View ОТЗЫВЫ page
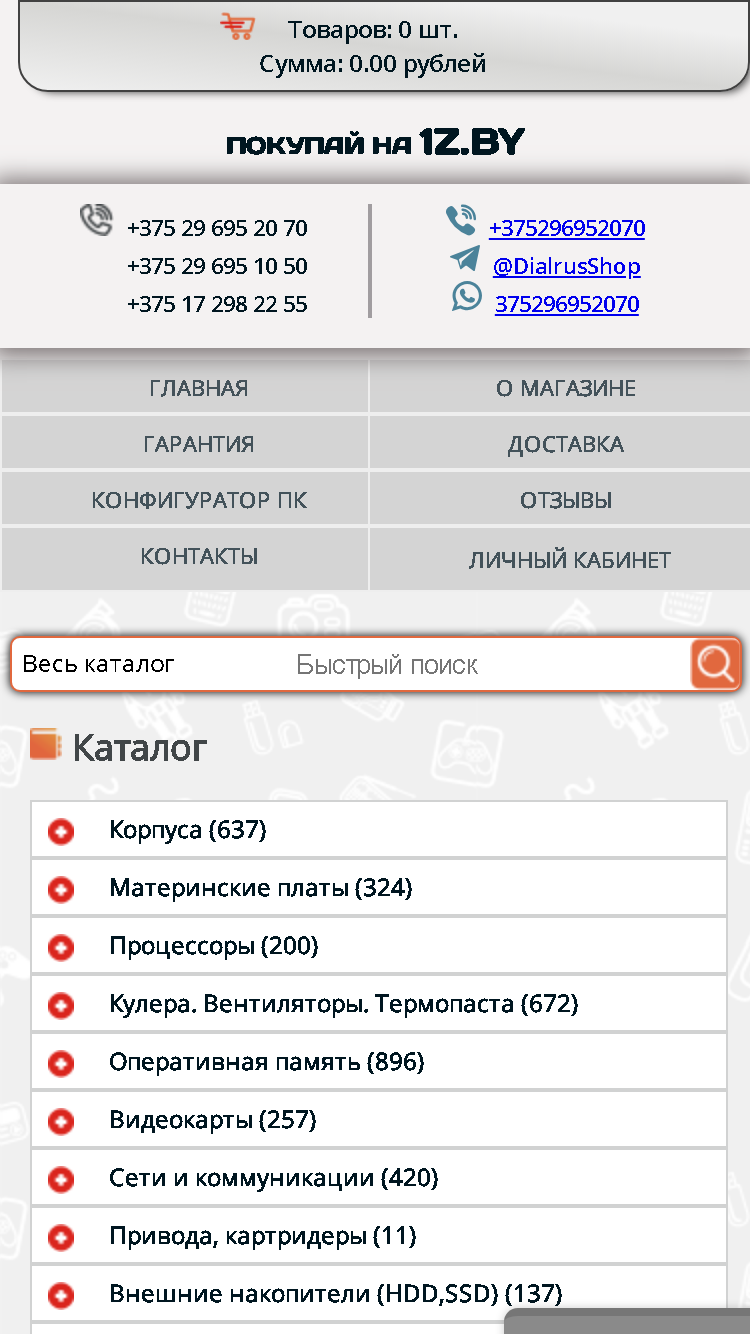This screenshot has width=750, height=1334. [x=566, y=500]
